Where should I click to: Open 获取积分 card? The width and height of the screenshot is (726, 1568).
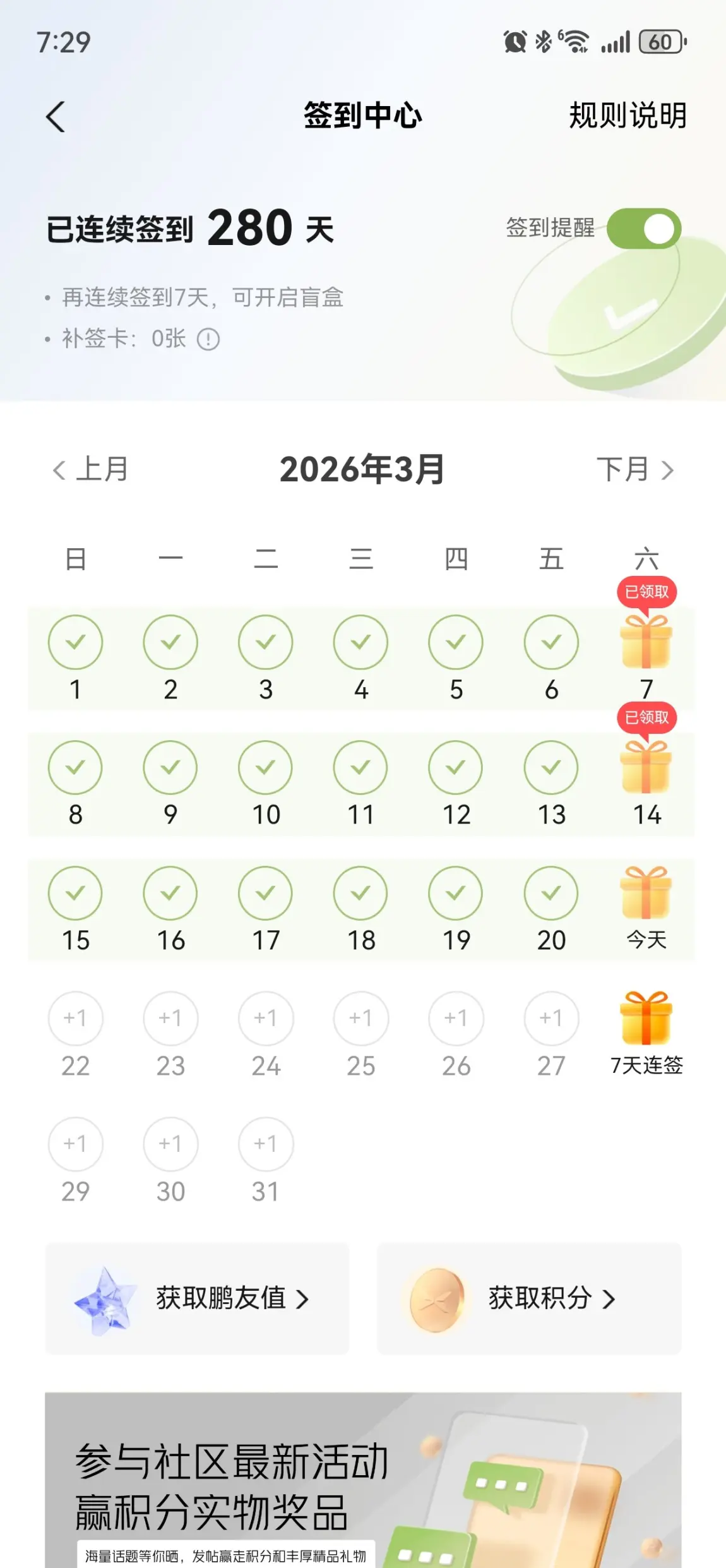click(529, 1298)
